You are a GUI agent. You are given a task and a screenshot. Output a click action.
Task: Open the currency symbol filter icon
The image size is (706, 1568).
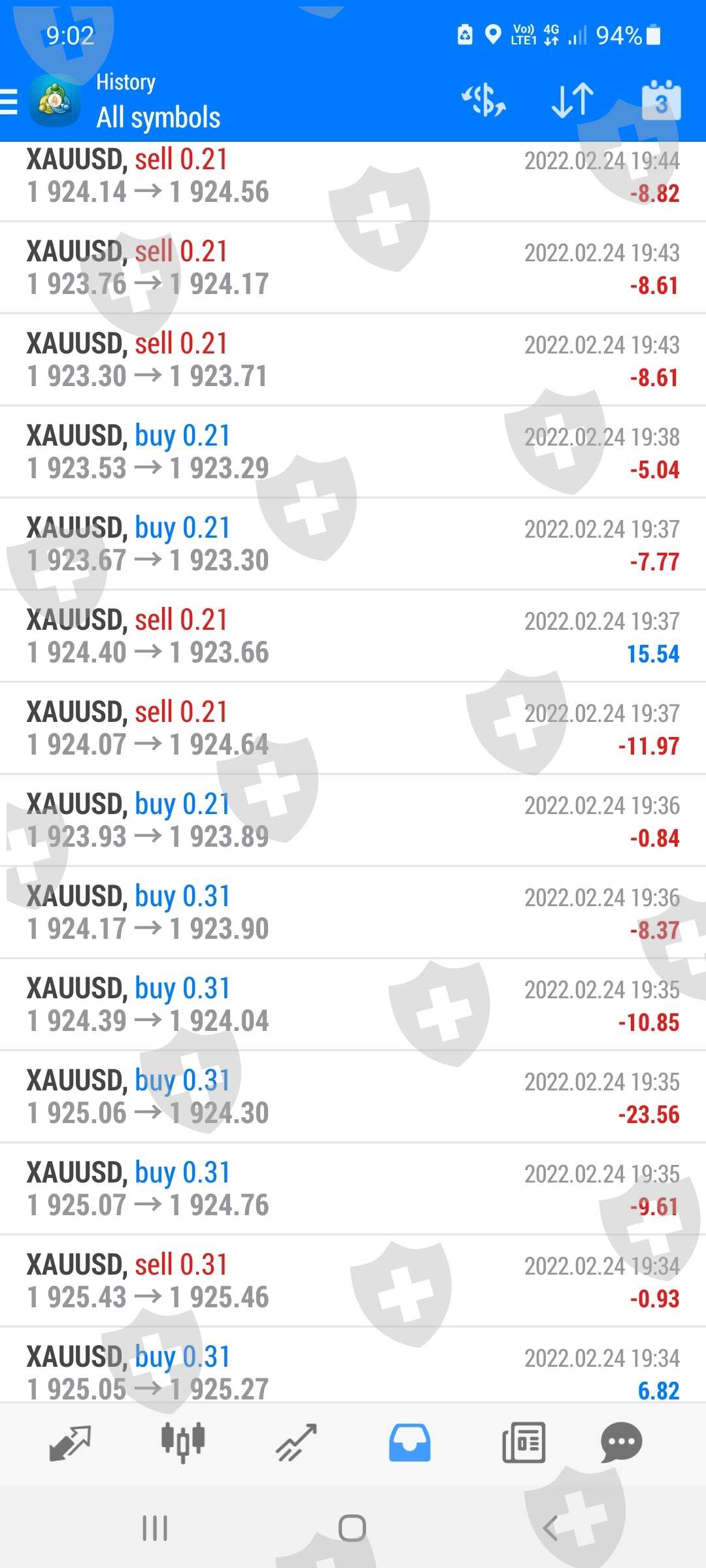click(x=484, y=101)
